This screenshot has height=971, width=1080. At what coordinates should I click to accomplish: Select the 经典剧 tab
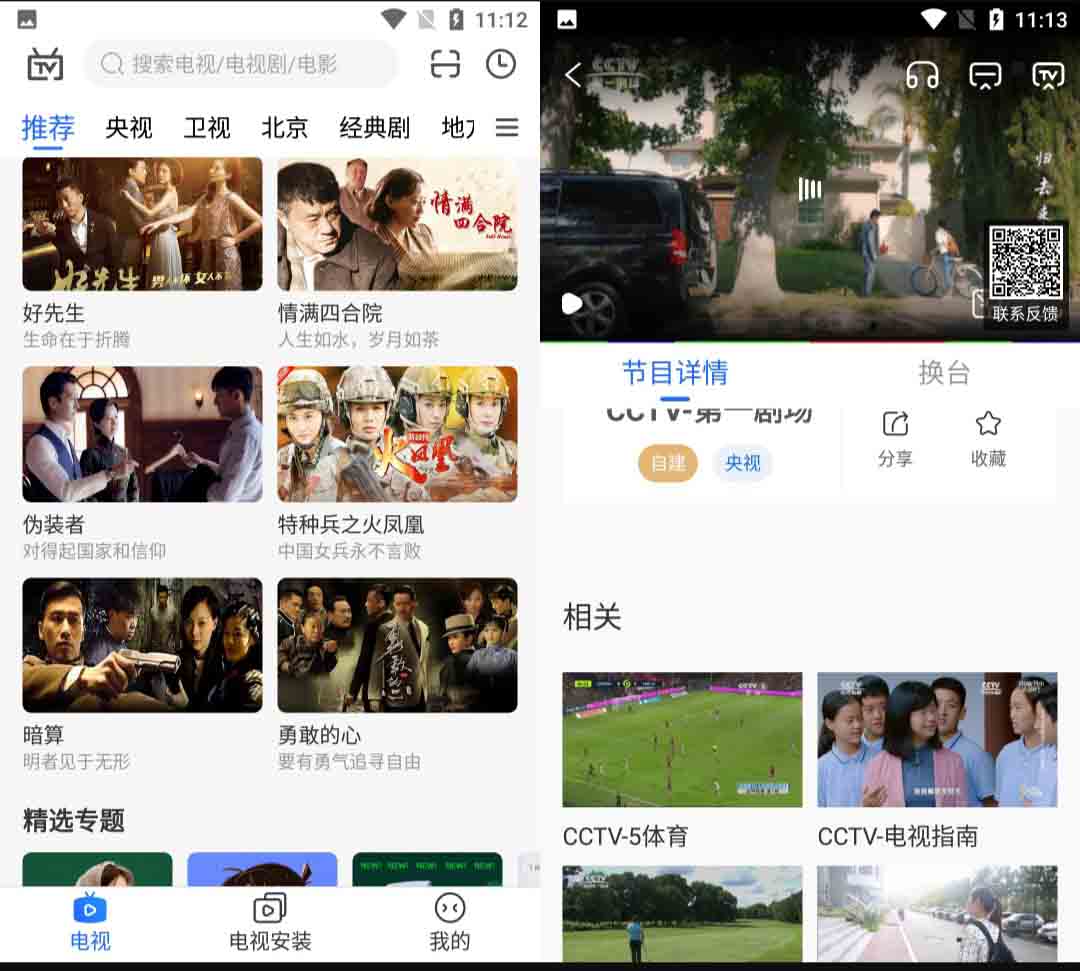pos(374,128)
